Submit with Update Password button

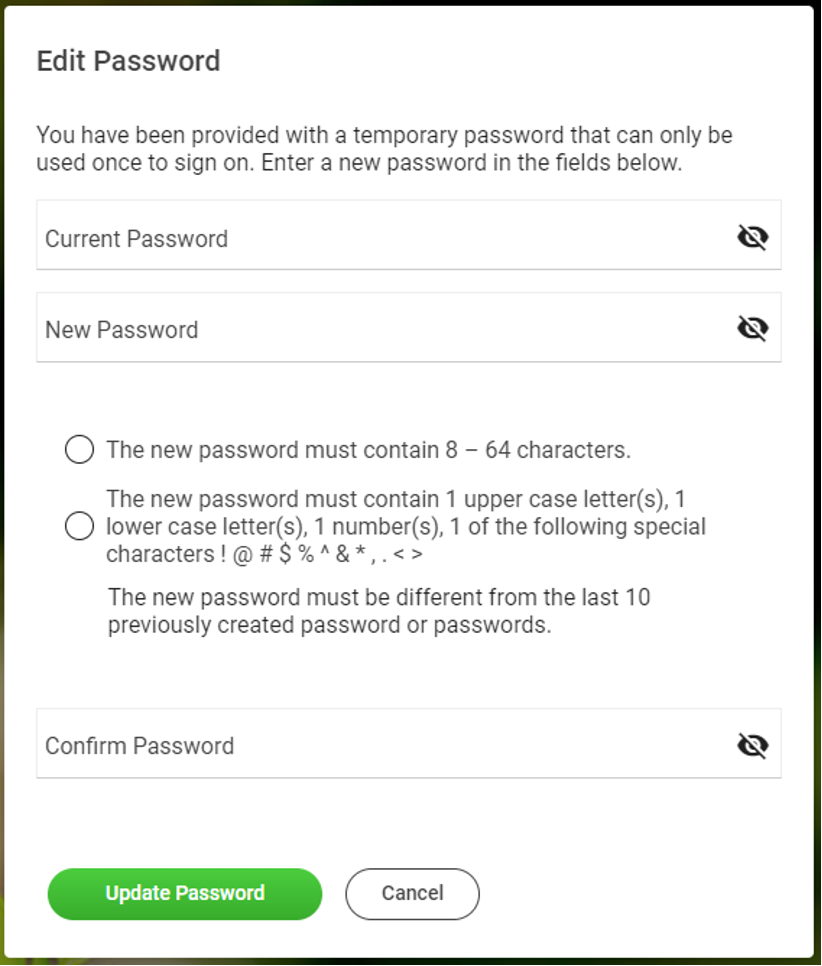[185, 893]
